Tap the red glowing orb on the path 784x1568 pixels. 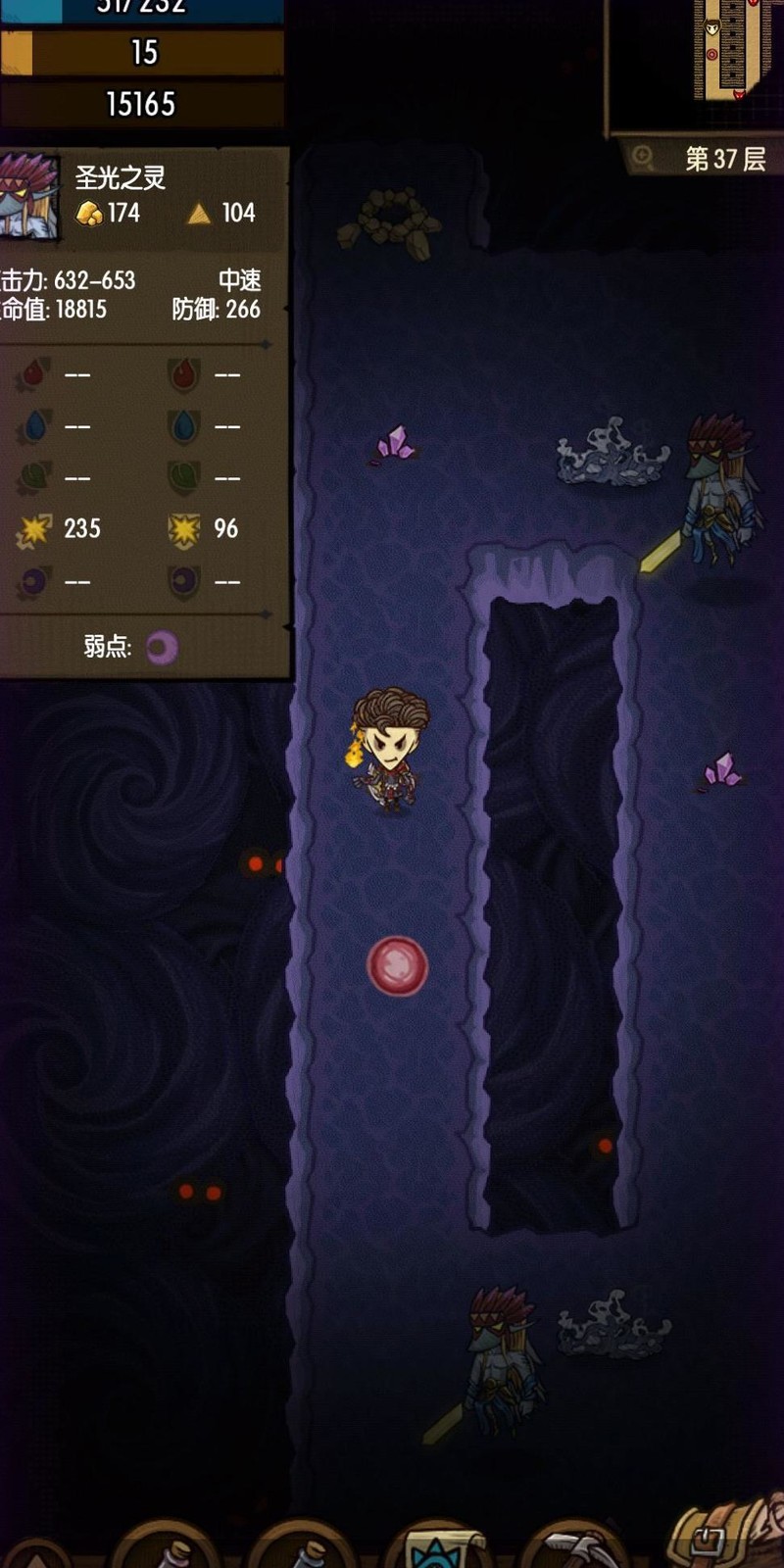[397, 965]
